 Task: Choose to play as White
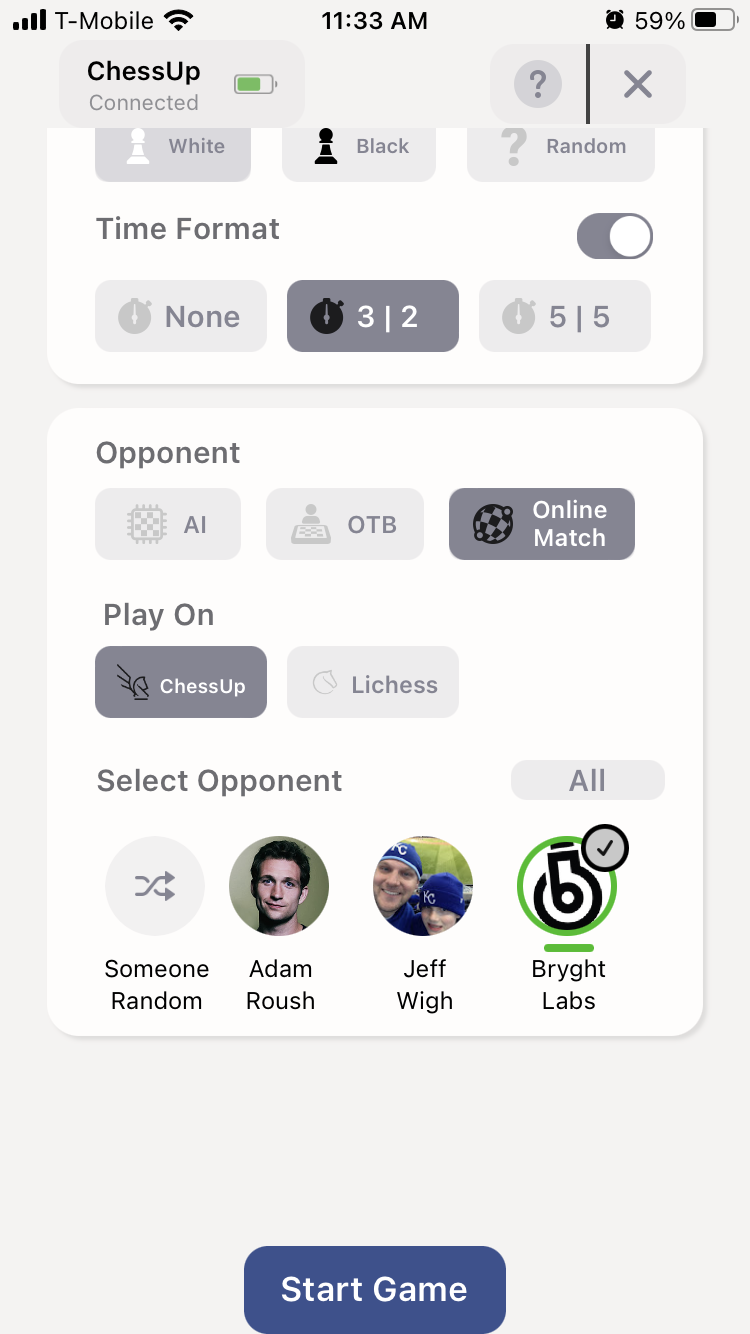coord(173,148)
